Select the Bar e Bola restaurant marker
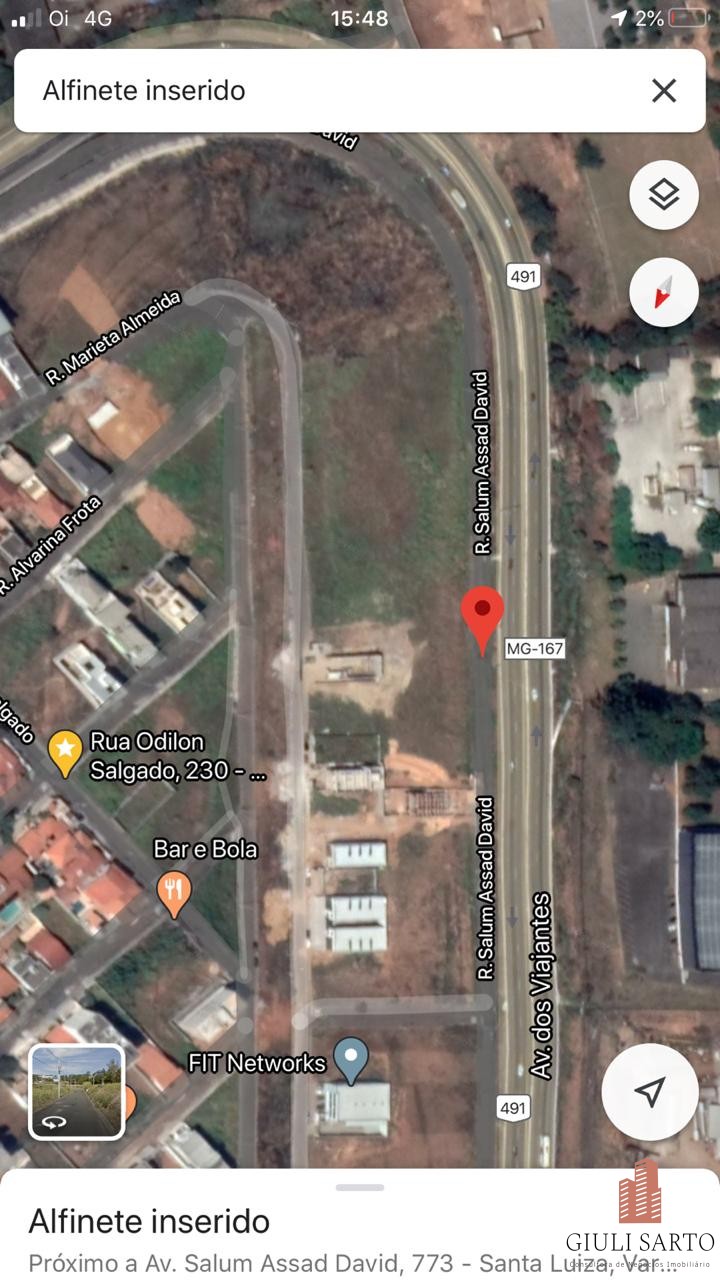Image resolution: width=720 pixels, height=1280 pixels. 174,890
